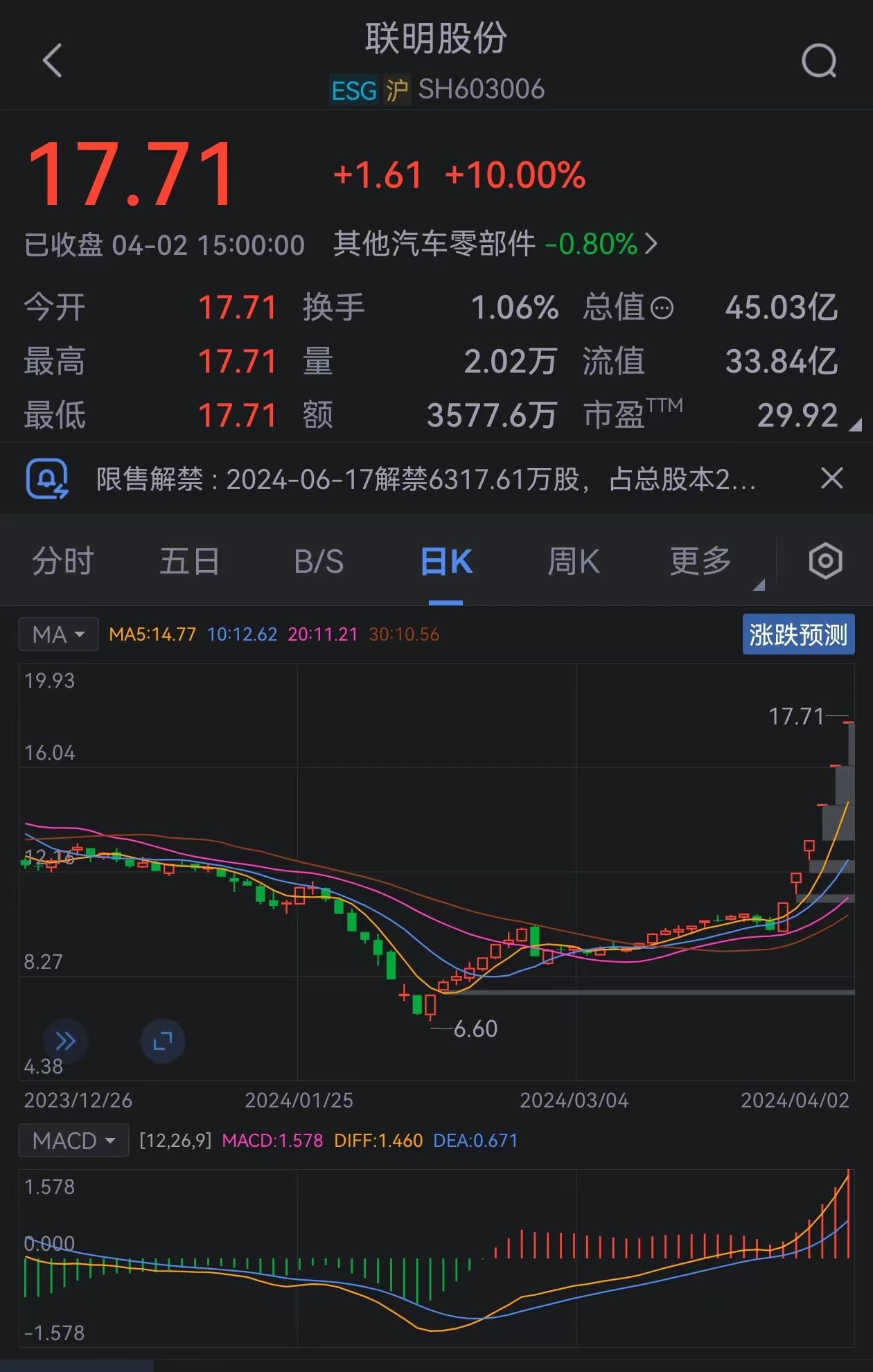
Task: Select the 日K chart tab
Action: click(446, 561)
